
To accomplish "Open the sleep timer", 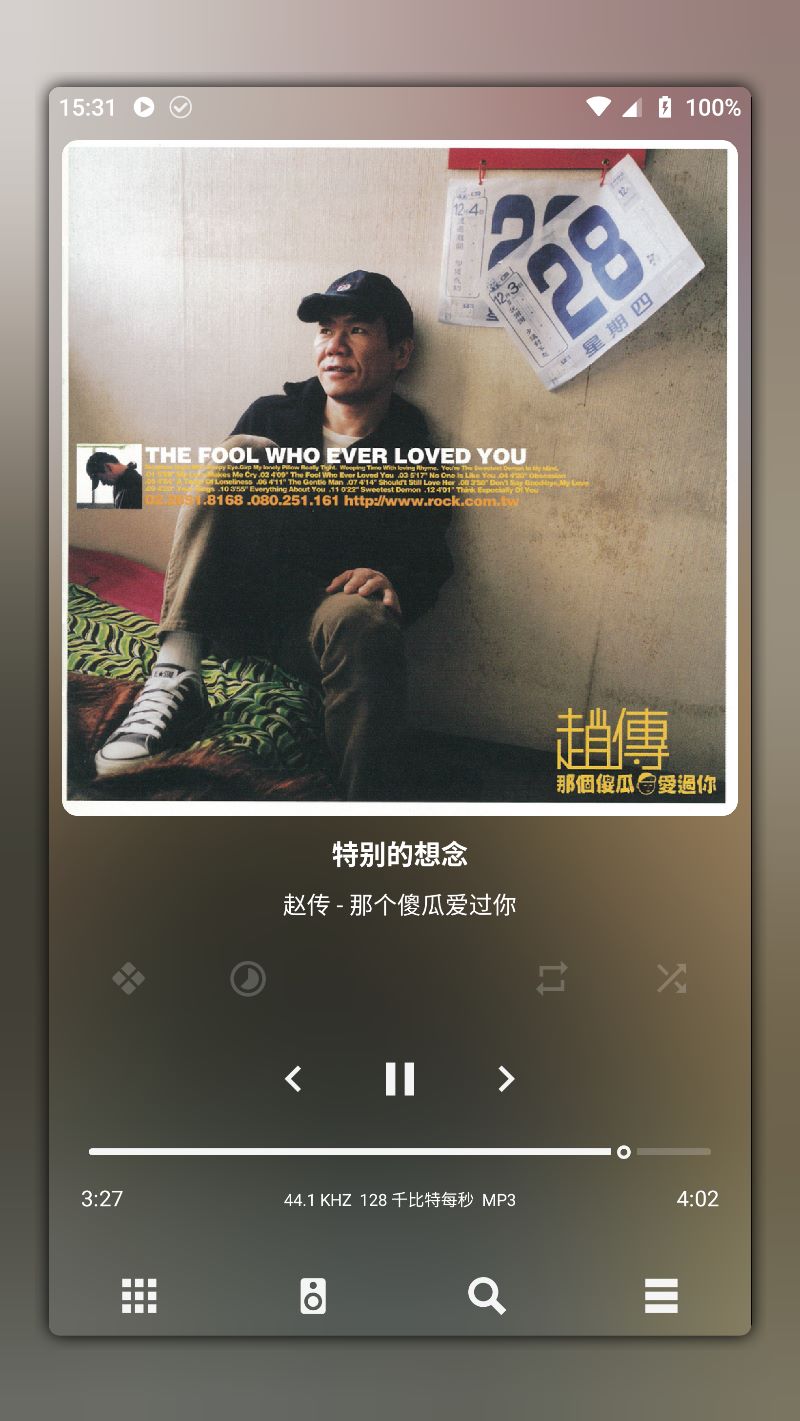I will pos(248,978).
